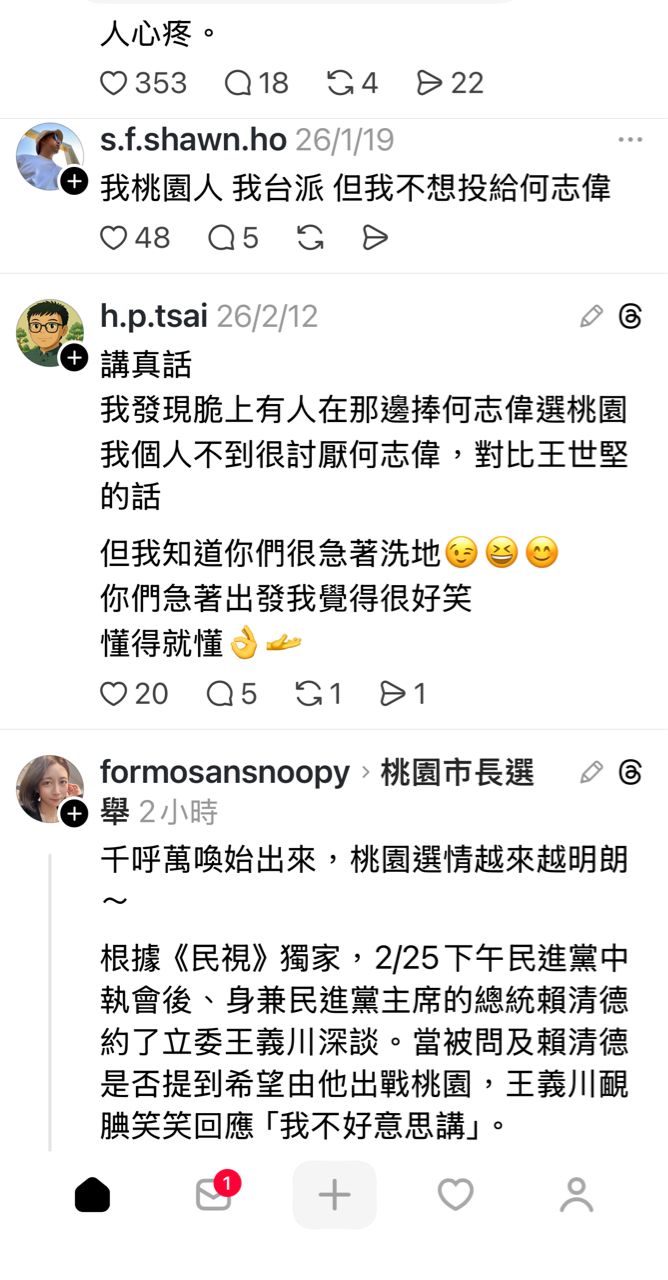Share s.f.shawn.ho's post

pyautogui.click(x=374, y=238)
